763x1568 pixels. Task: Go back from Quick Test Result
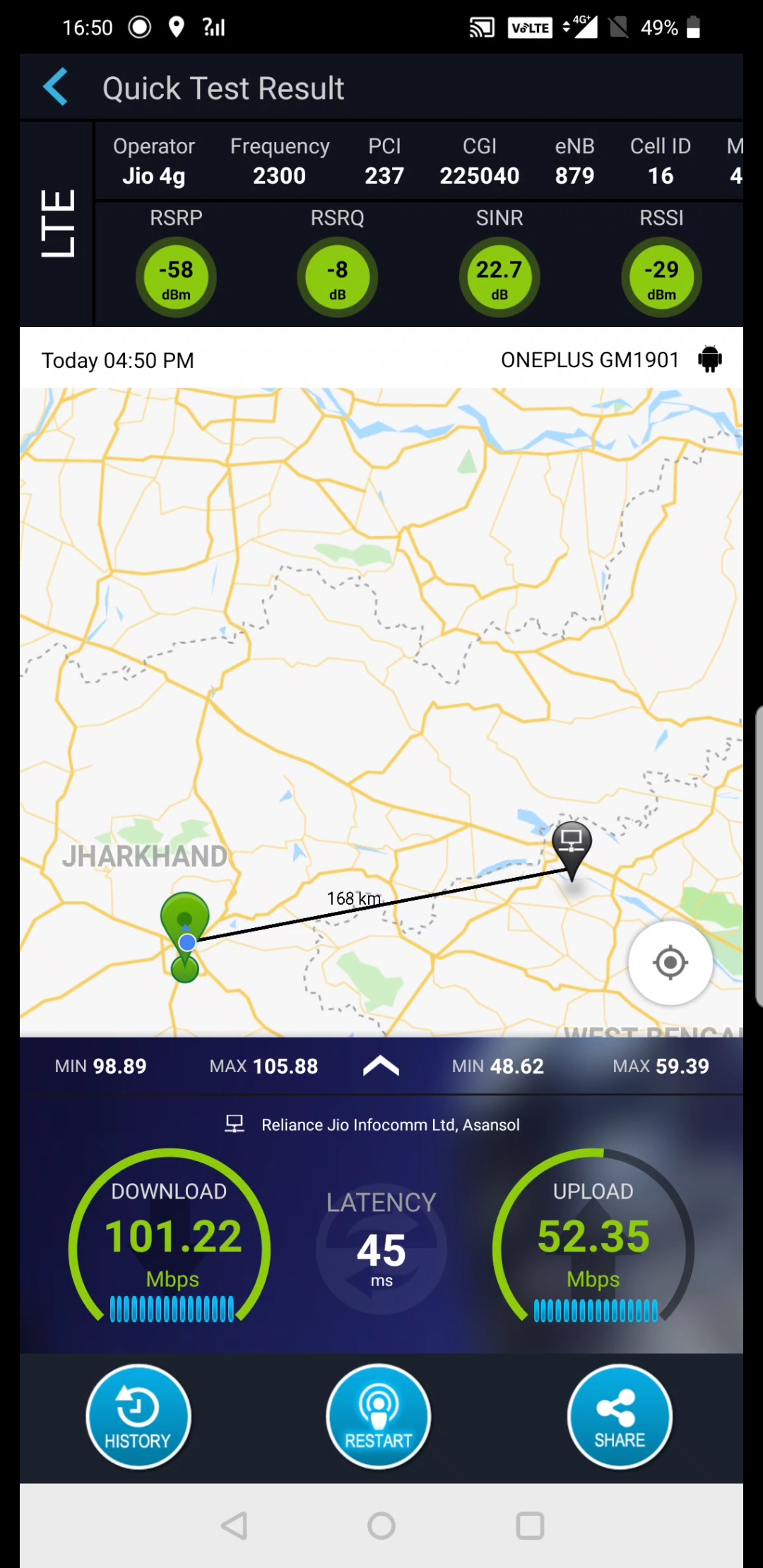coord(56,88)
